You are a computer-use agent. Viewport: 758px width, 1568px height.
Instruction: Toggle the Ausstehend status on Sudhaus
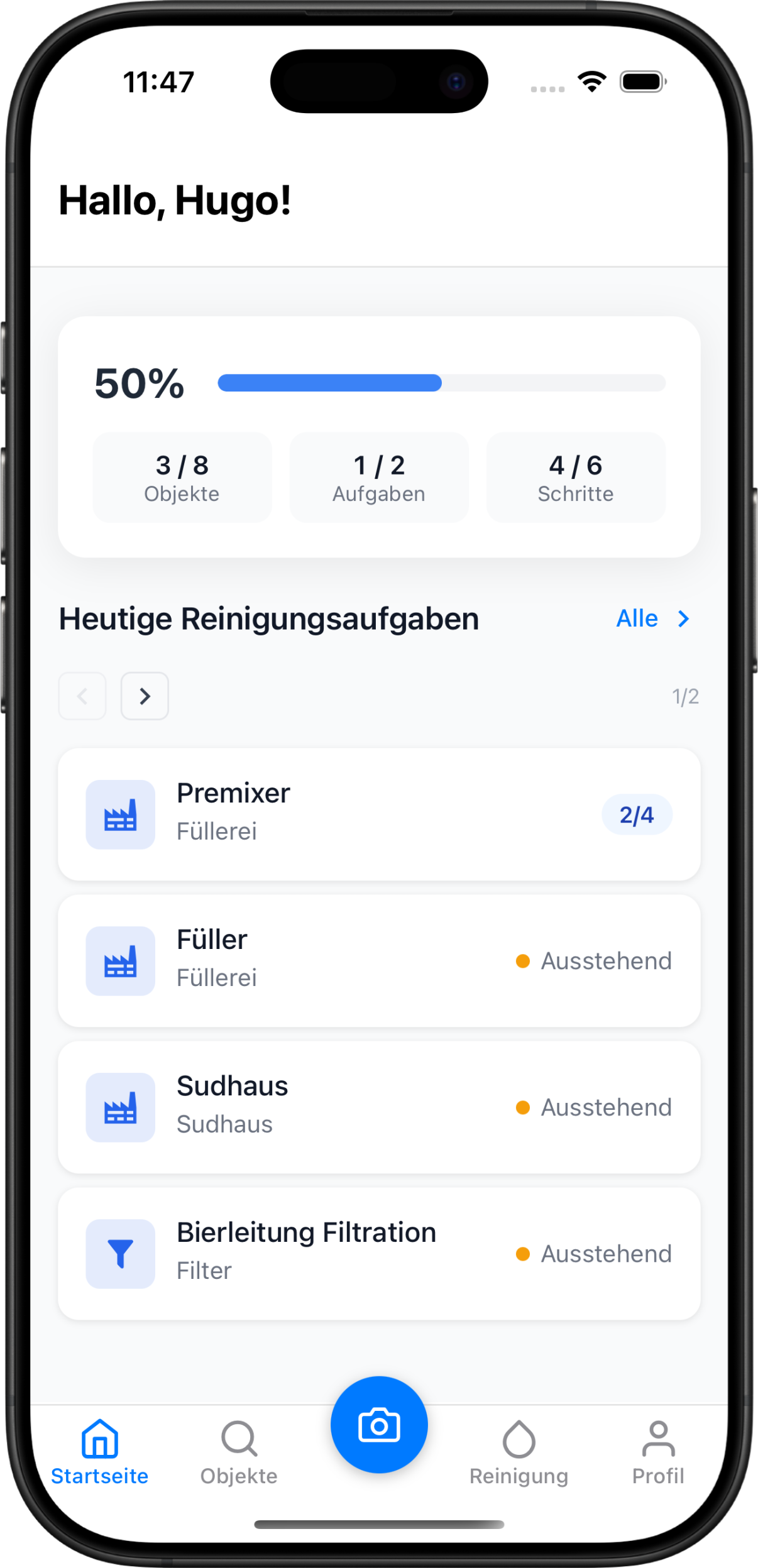coord(595,1107)
